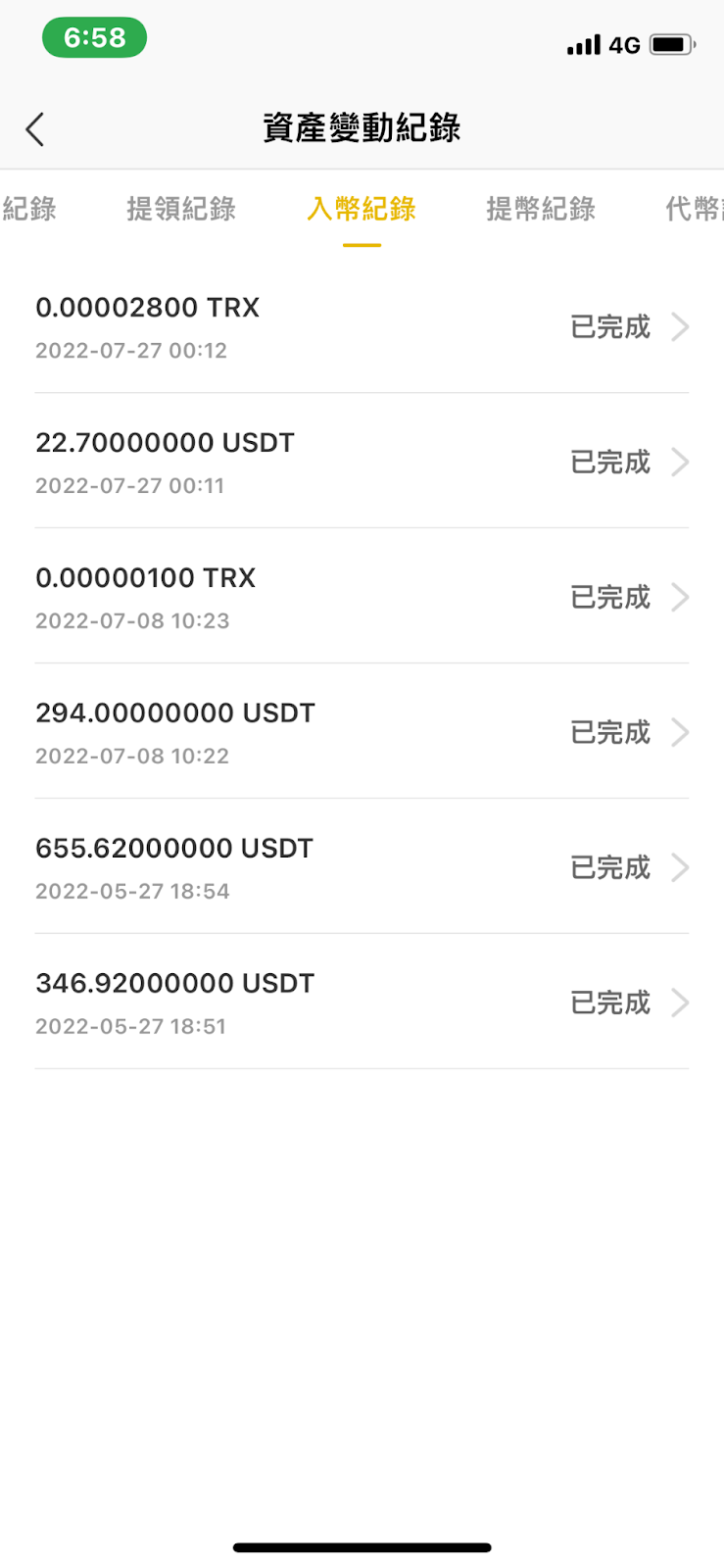View the 655.62000000 USDT deposit details
This screenshot has height=1568, width=724.
[362, 867]
